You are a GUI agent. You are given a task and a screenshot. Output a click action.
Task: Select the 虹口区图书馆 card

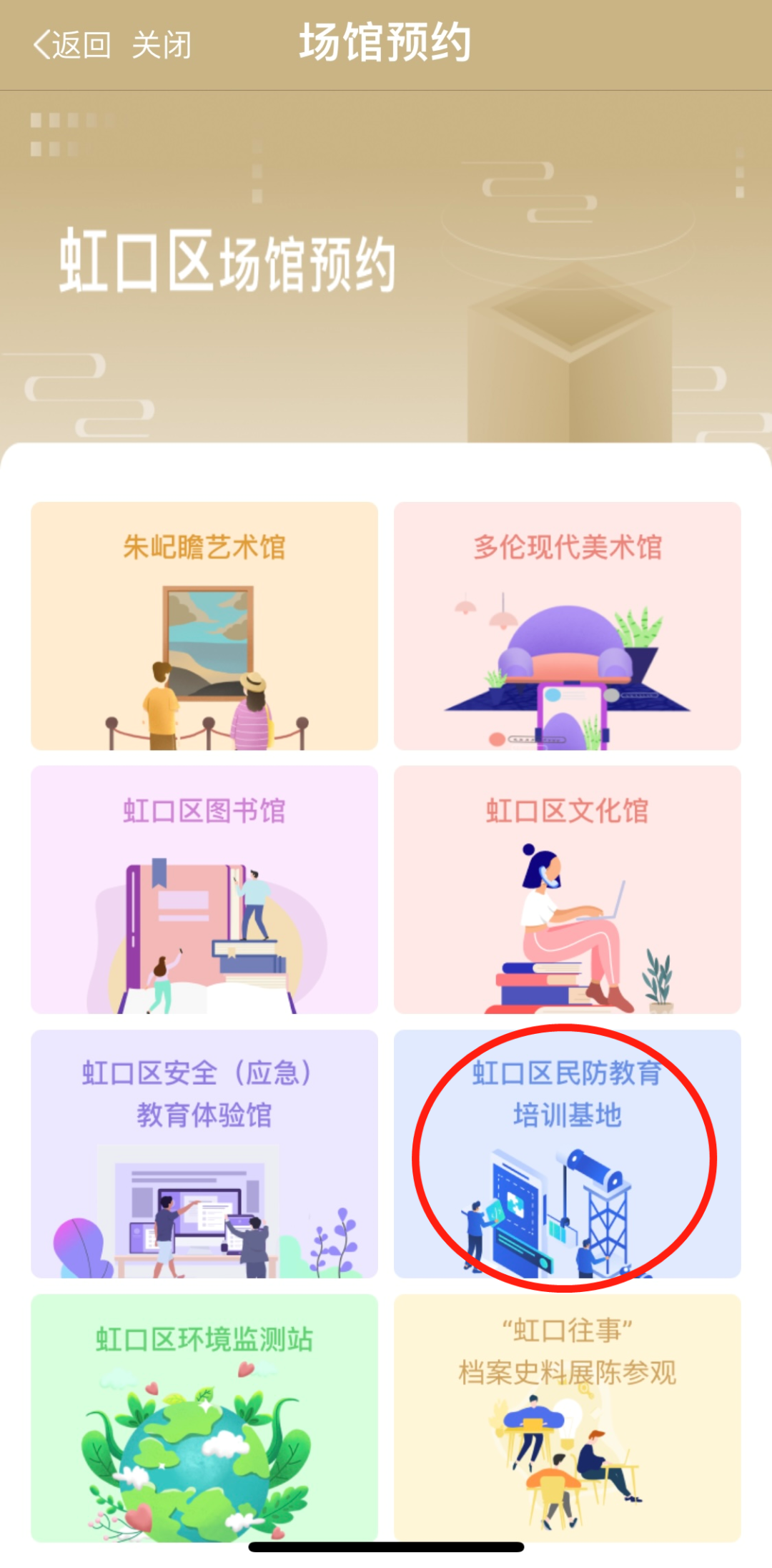(204, 889)
